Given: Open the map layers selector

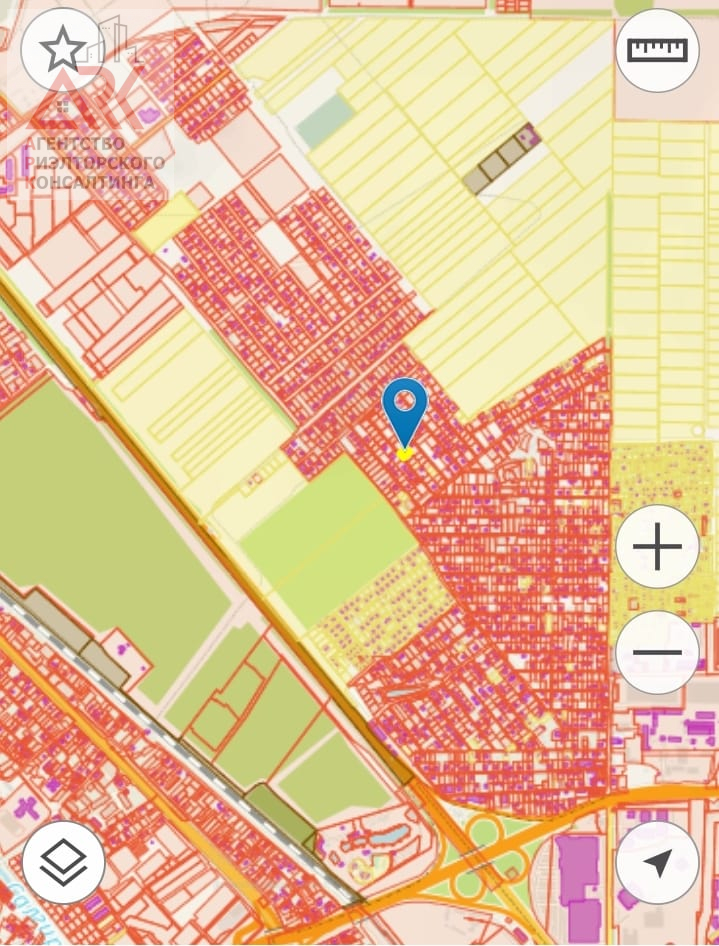Looking at the screenshot, I should (x=63, y=862).
